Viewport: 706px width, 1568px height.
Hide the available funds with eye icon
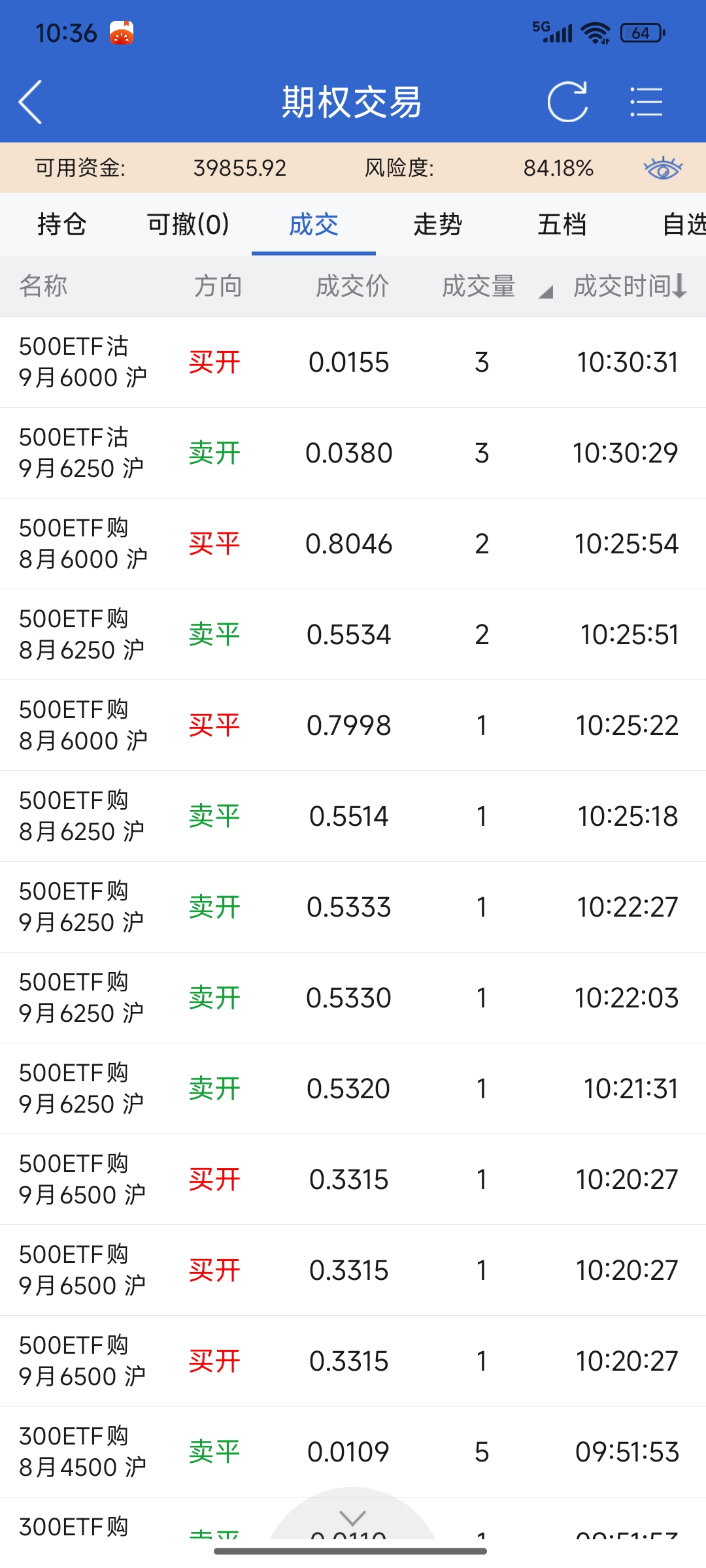[x=663, y=169]
